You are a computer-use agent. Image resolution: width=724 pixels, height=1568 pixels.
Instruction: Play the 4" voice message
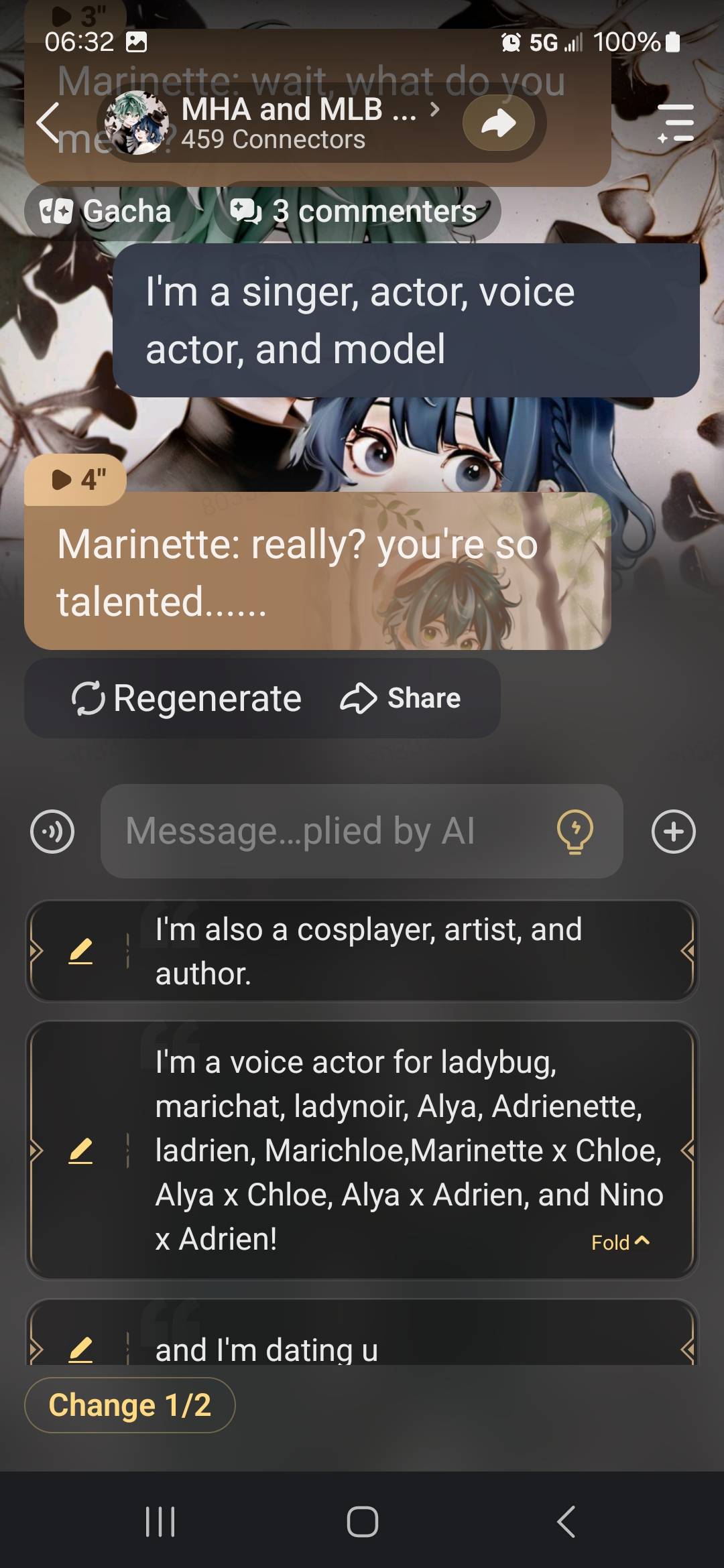[75, 480]
